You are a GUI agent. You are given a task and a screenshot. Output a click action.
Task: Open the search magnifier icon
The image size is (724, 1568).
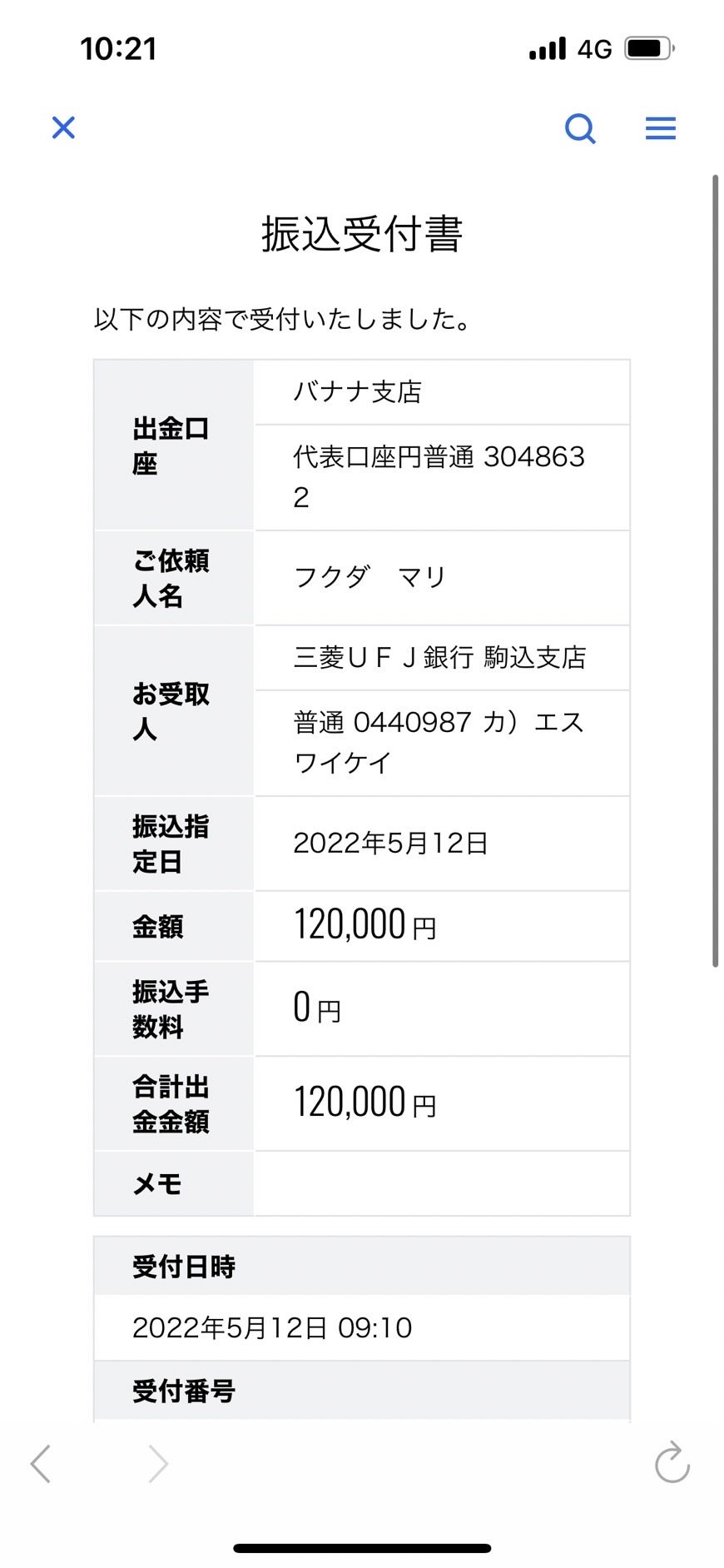(580, 128)
